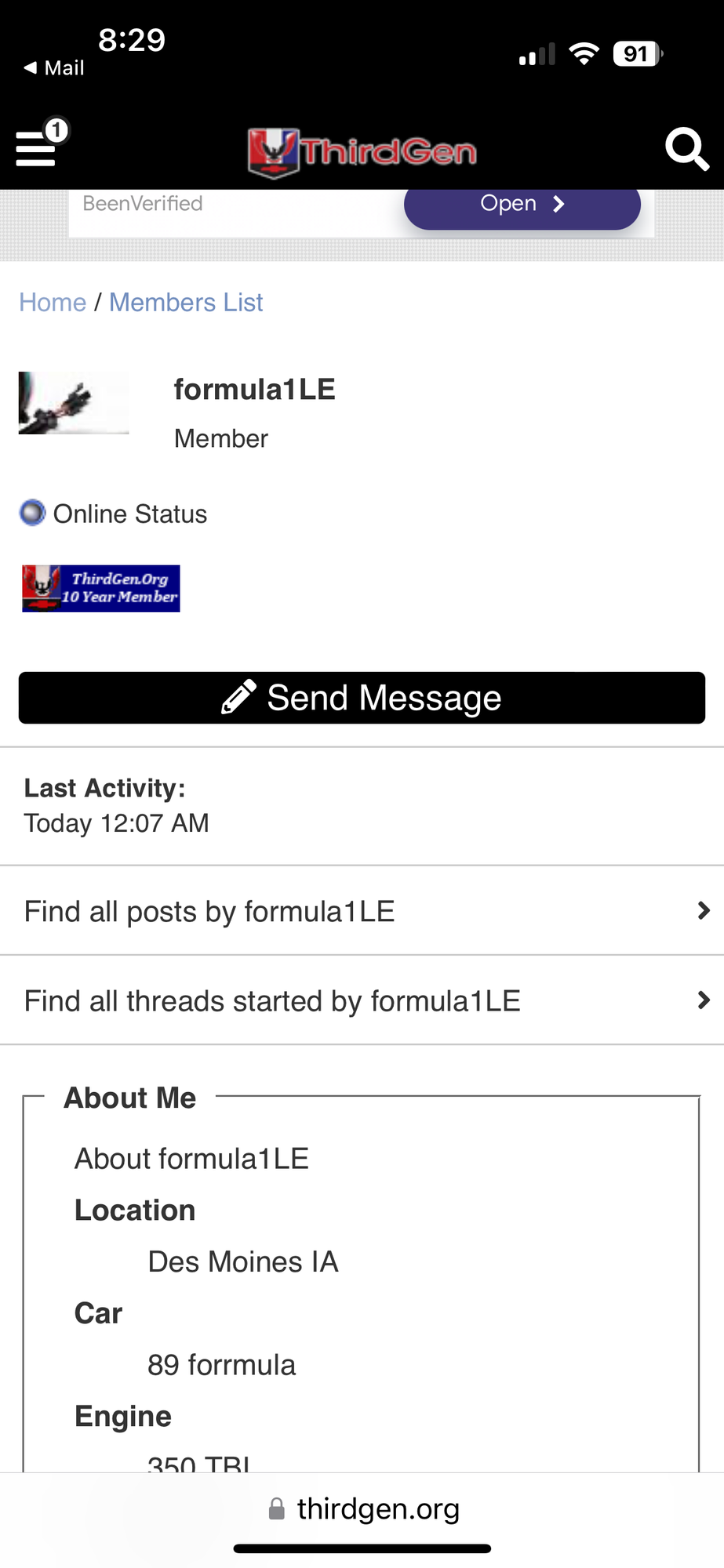Open the search magnifier icon
Screen dimensions: 724x1568
(x=686, y=149)
